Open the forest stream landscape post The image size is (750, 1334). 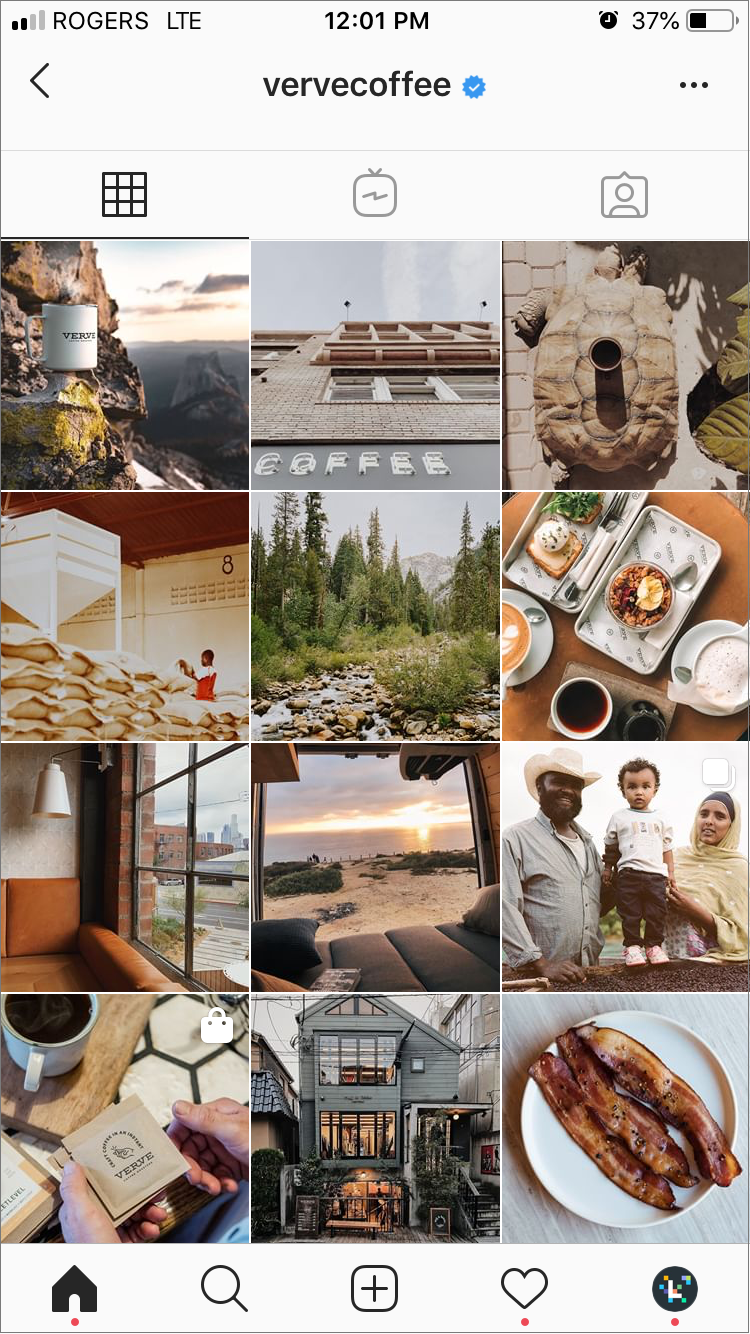click(x=375, y=616)
